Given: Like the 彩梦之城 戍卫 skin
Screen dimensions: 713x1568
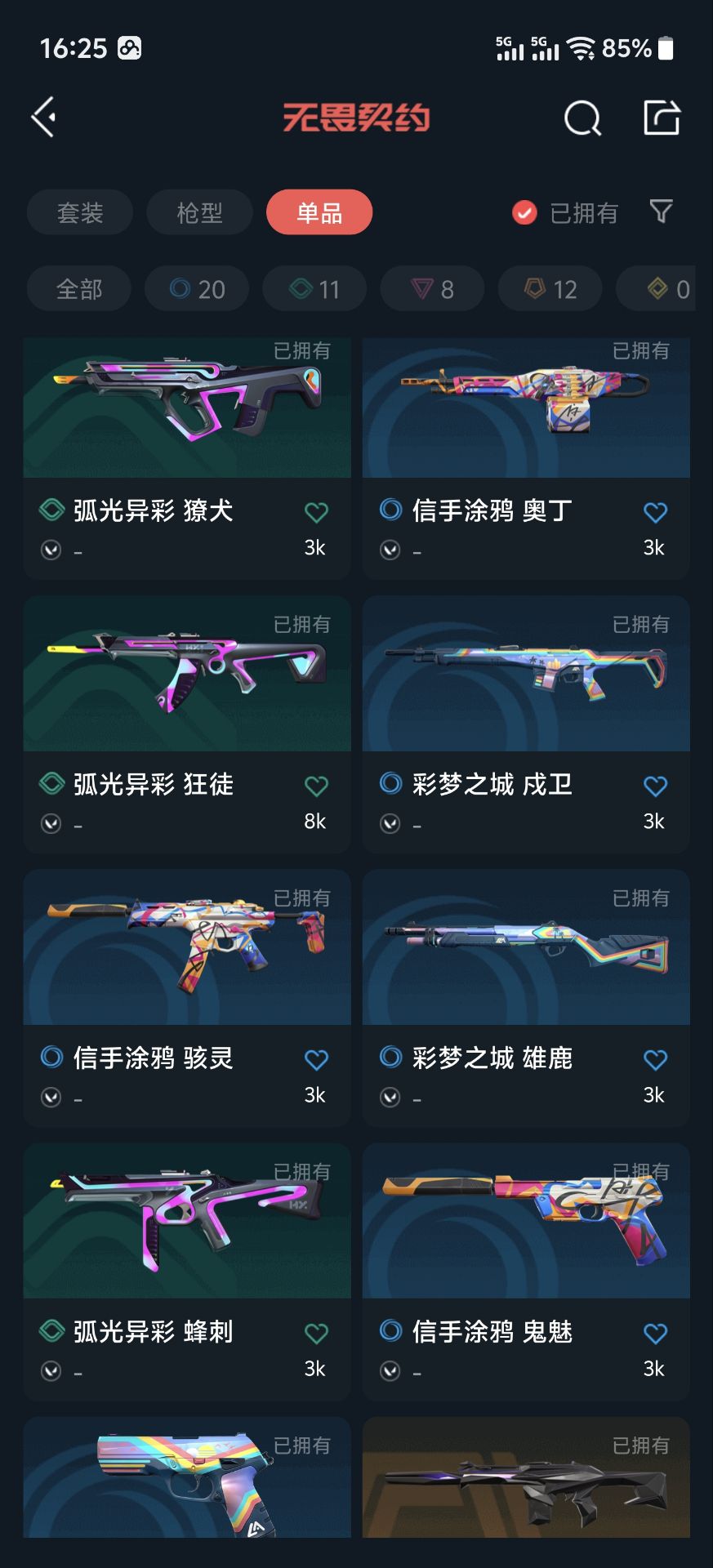Looking at the screenshot, I should (x=655, y=786).
